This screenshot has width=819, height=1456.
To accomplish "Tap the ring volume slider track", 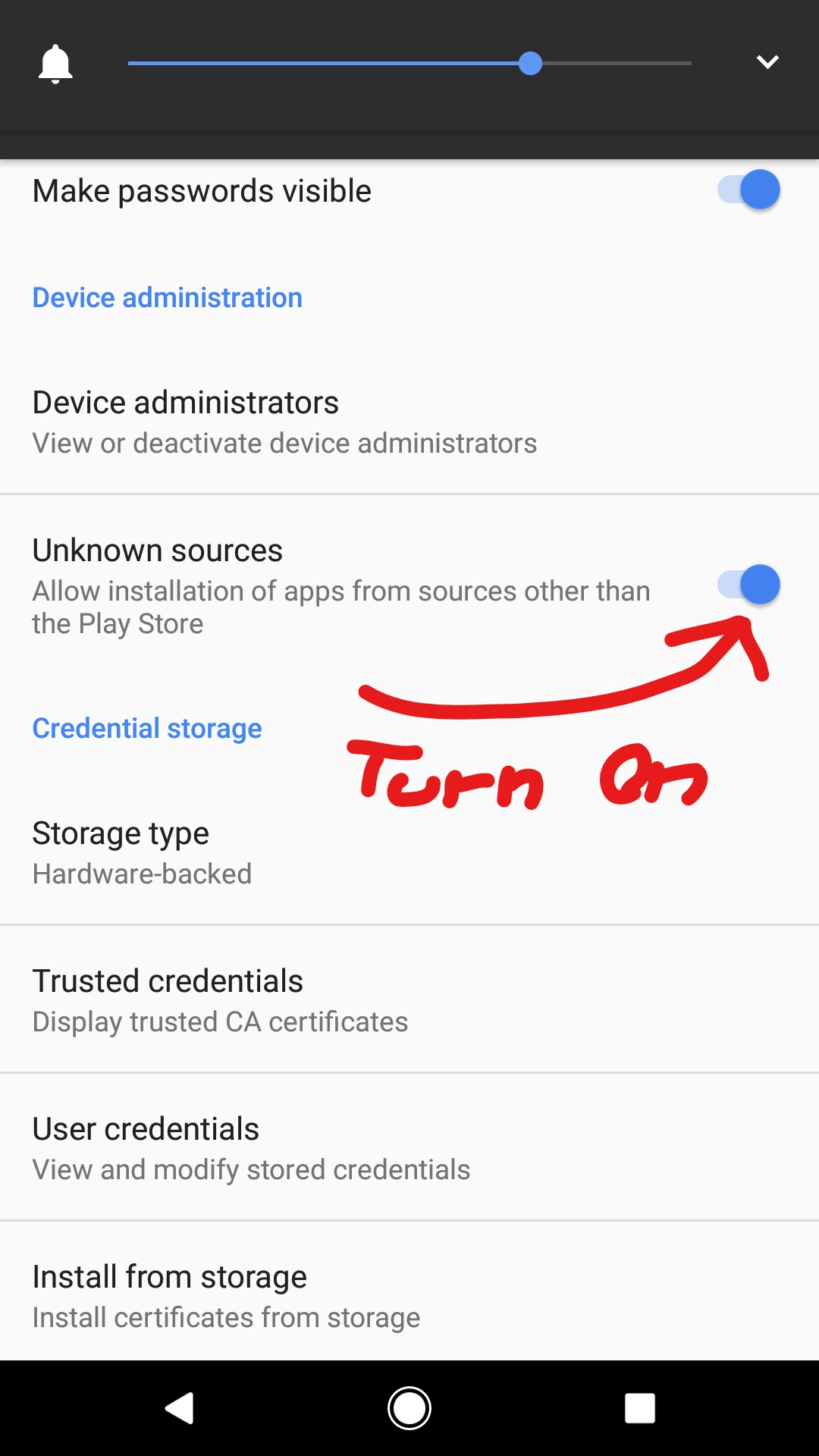I will [x=409, y=64].
